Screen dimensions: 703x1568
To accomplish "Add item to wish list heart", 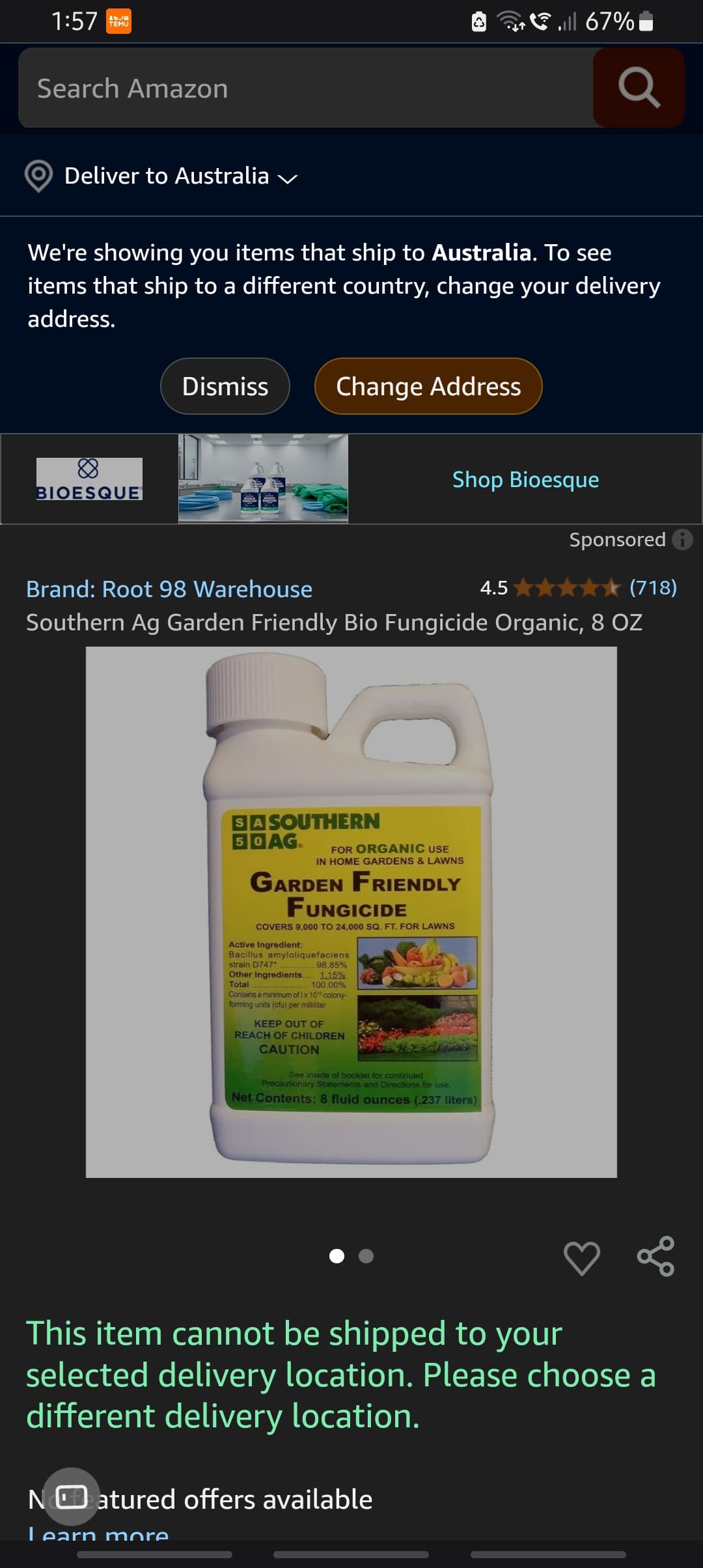I will click(581, 1257).
